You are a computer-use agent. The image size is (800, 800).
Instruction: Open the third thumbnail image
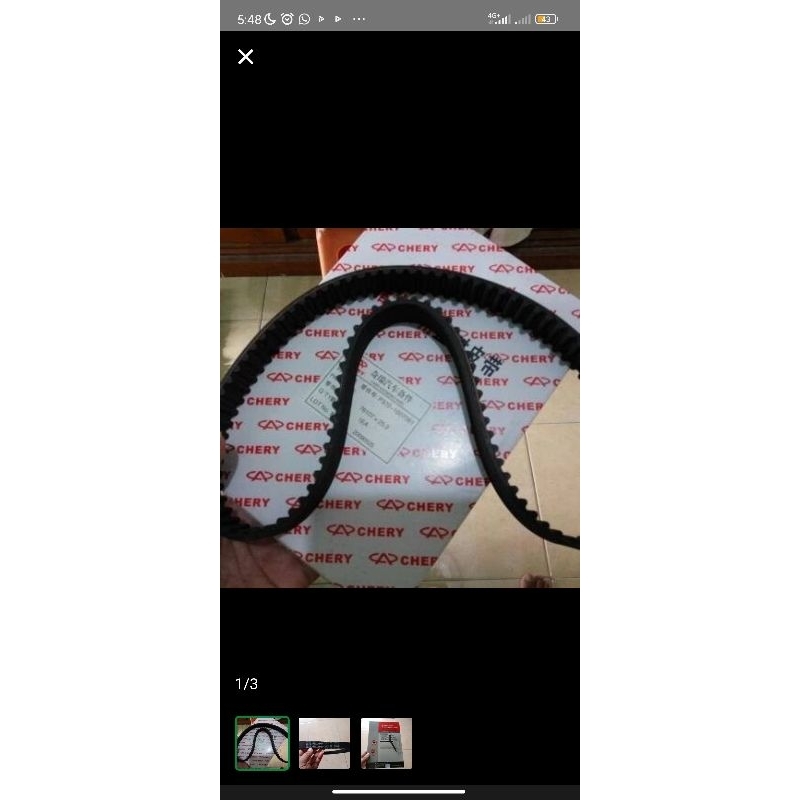click(386, 743)
